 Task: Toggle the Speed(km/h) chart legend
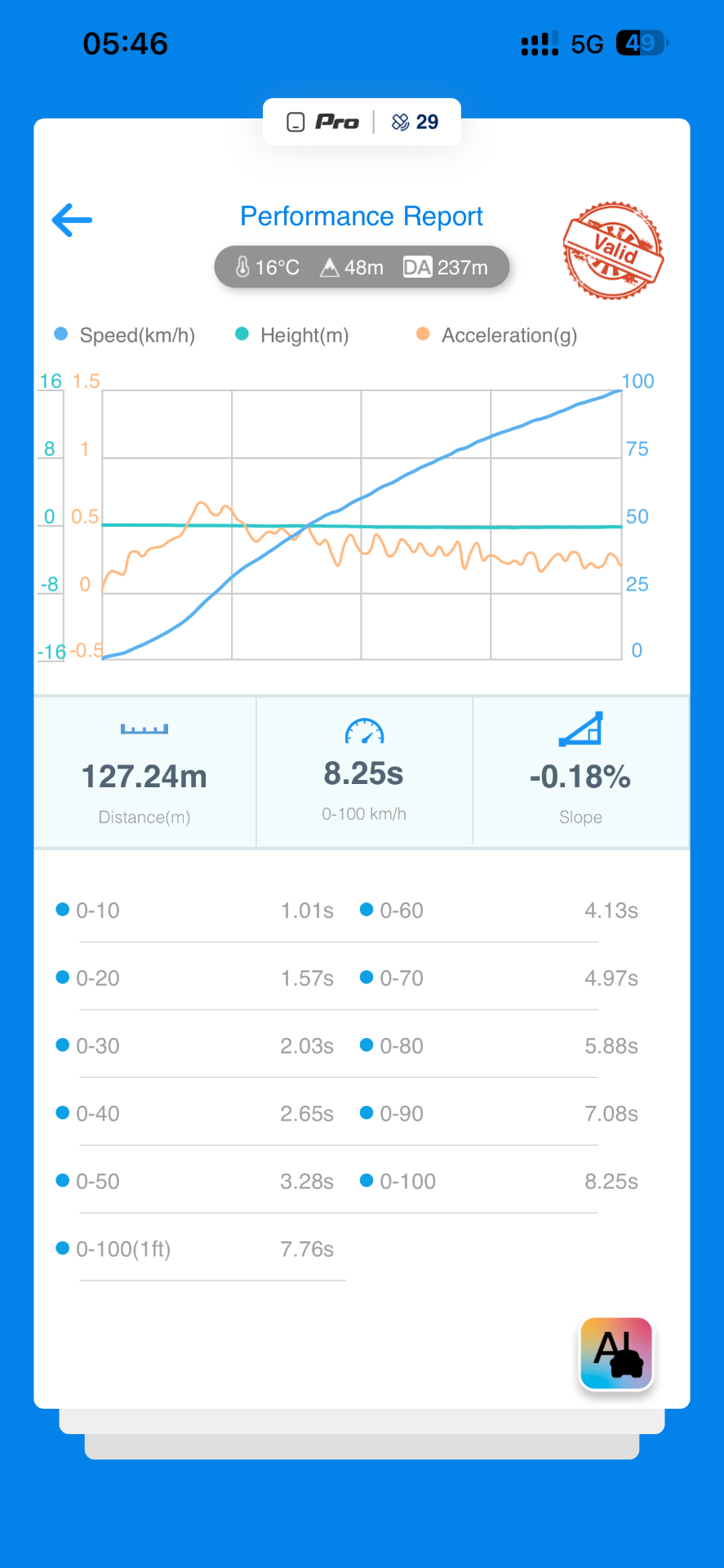point(125,335)
